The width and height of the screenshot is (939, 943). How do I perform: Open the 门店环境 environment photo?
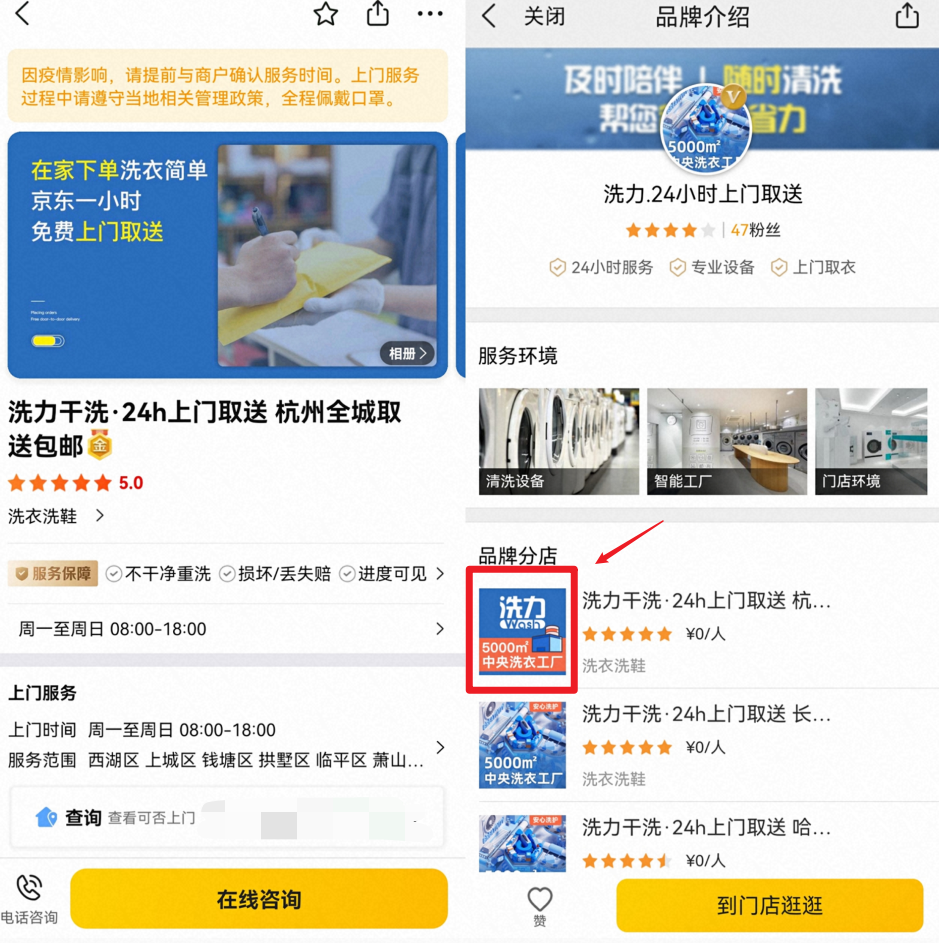pyautogui.click(x=870, y=441)
